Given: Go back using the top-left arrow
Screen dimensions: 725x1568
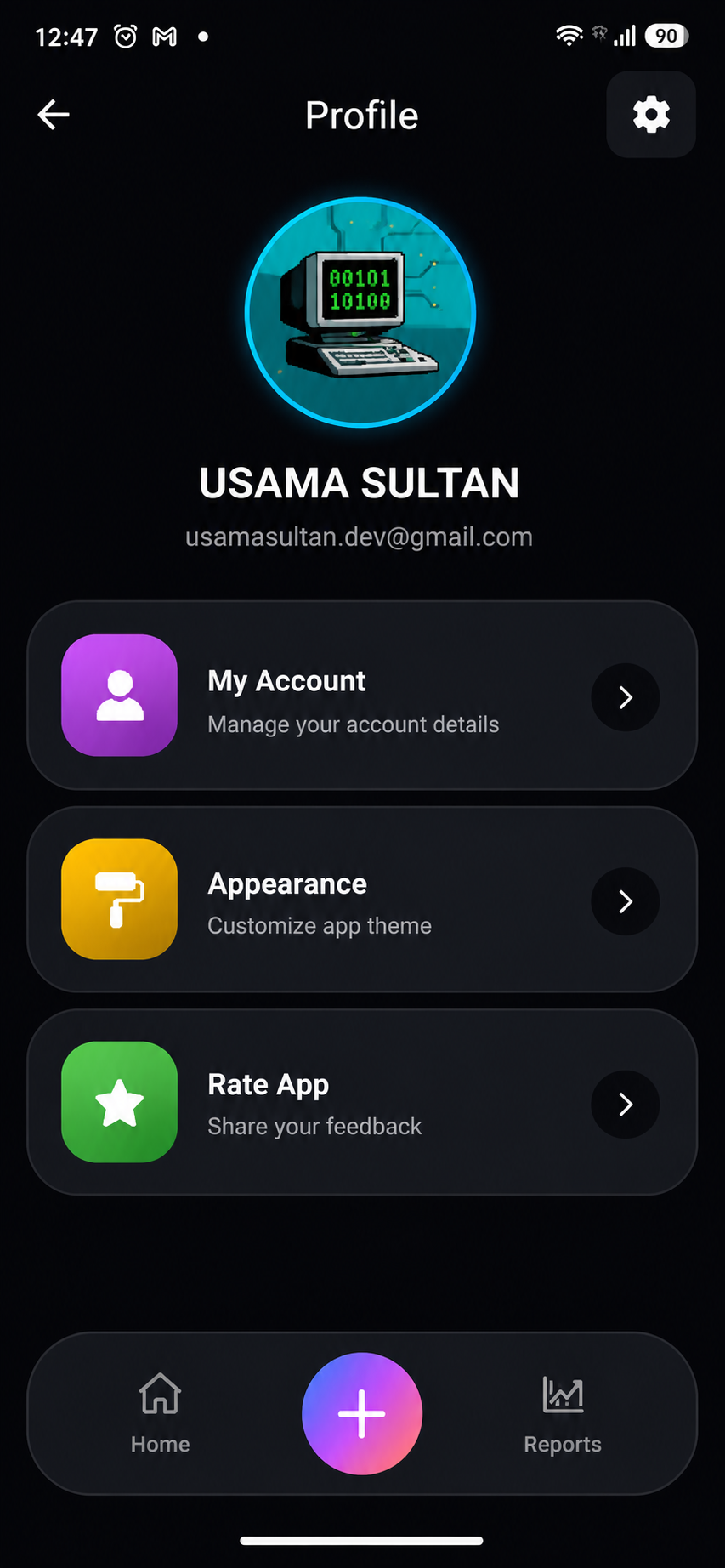Looking at the screenshot, I should (54, 115).
